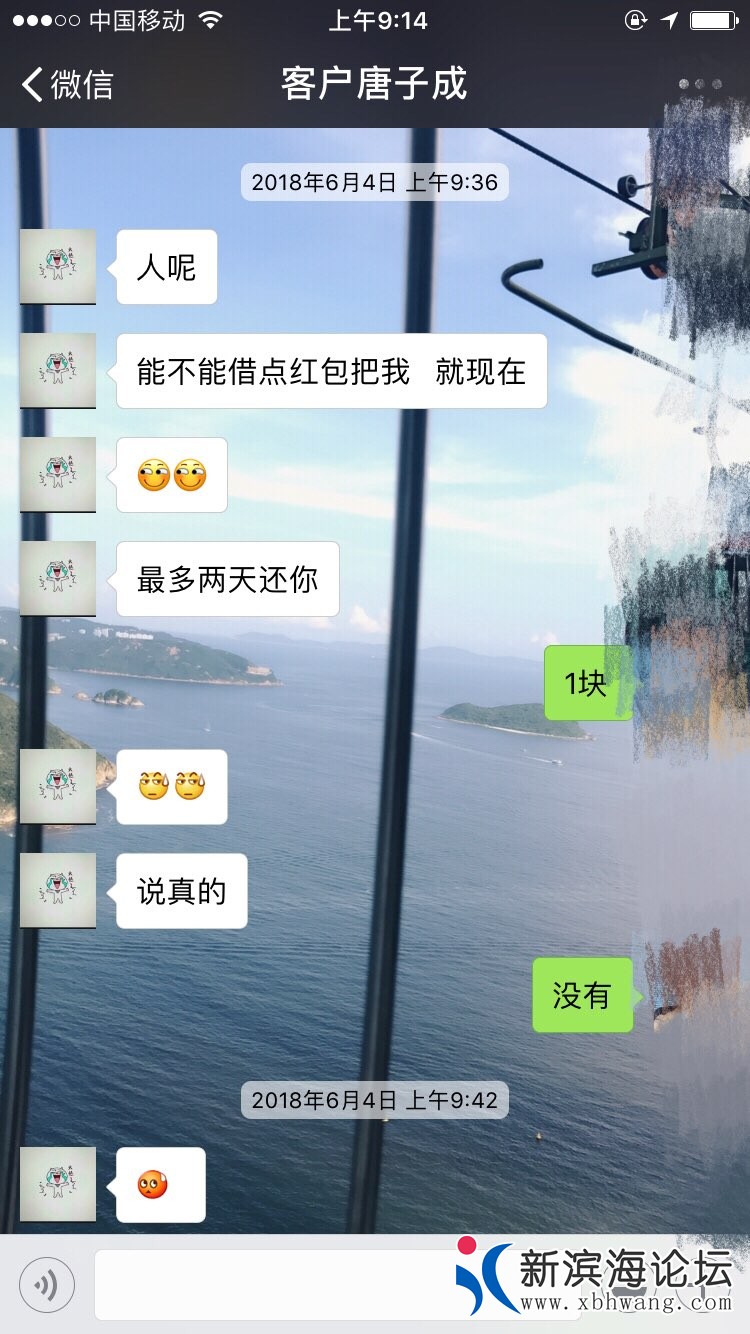The image size is (750, 1334).
Task: Tap the avatar beside 说真的
Action: (x=58, y=890)
